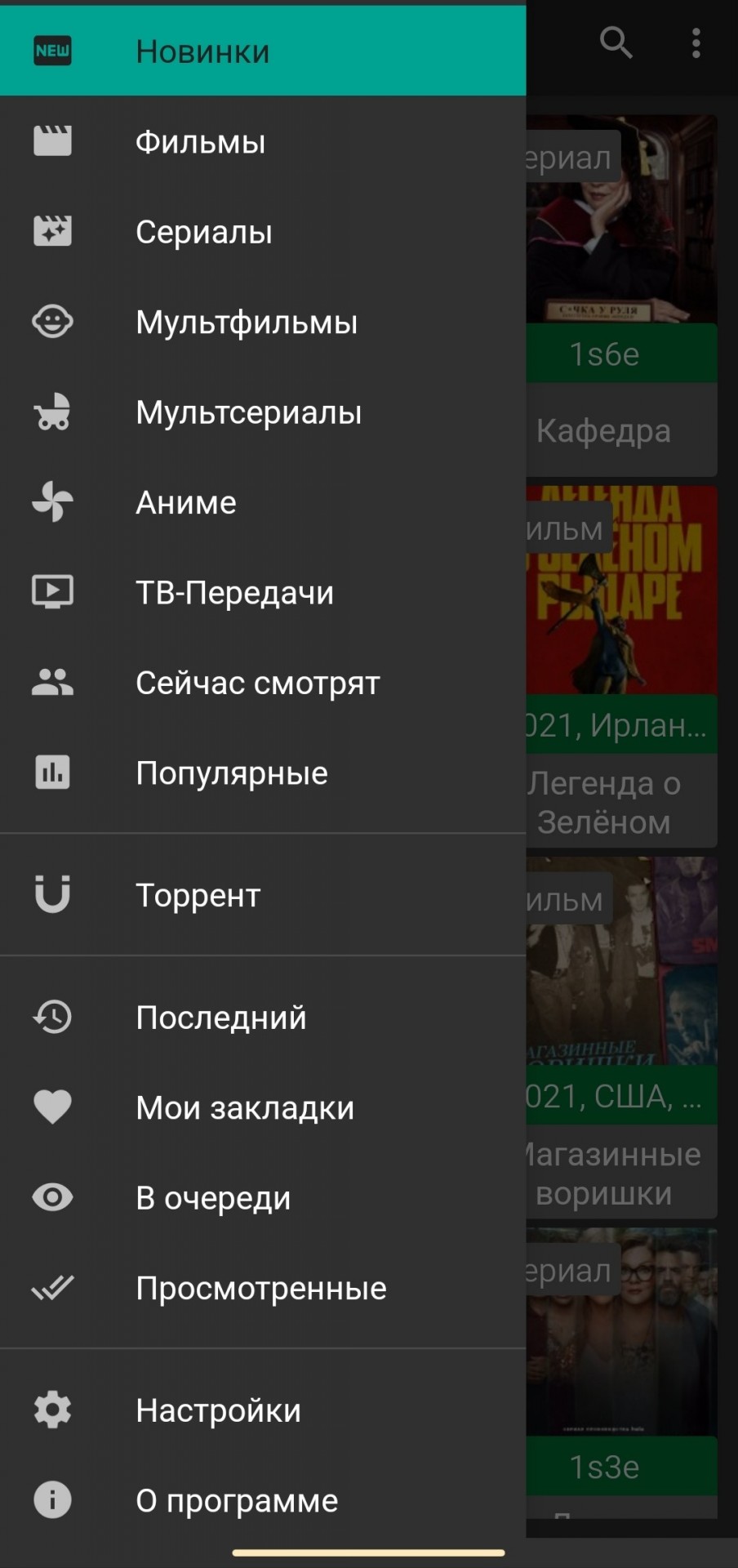
Task: Select Мультфильмы from the drawer
Action: pos(247,323)
